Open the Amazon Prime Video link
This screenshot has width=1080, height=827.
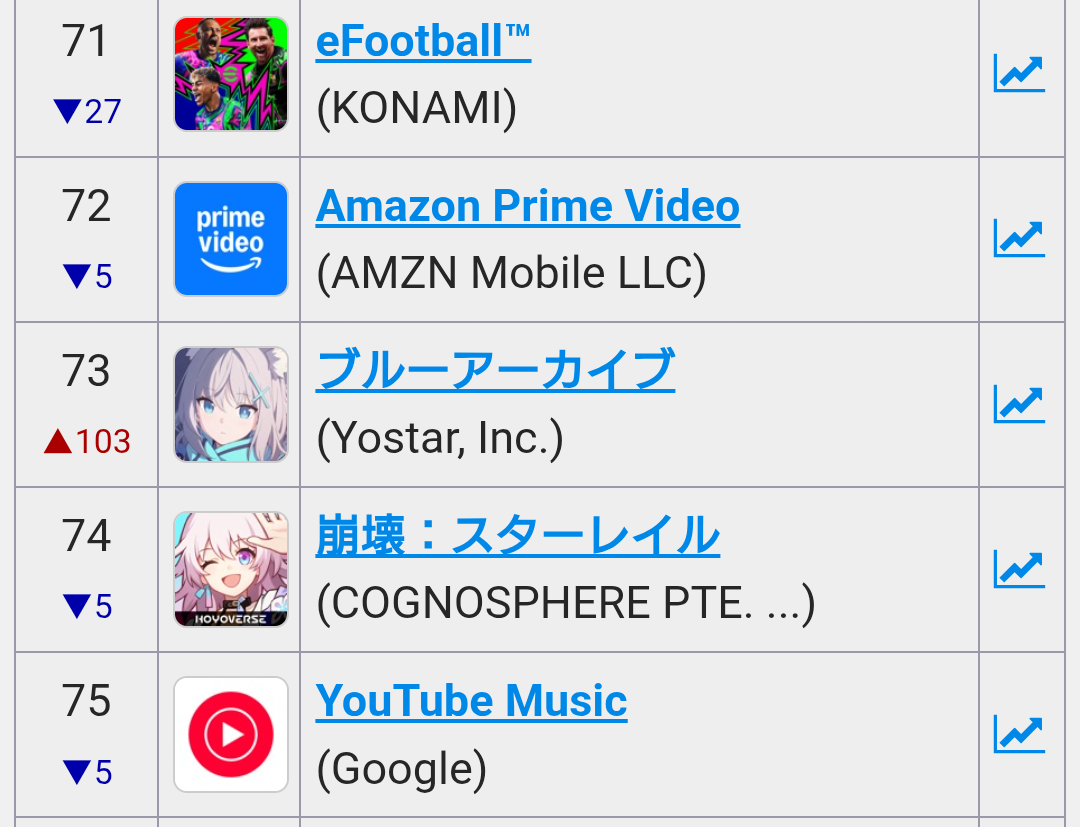(x=527, y=206)
